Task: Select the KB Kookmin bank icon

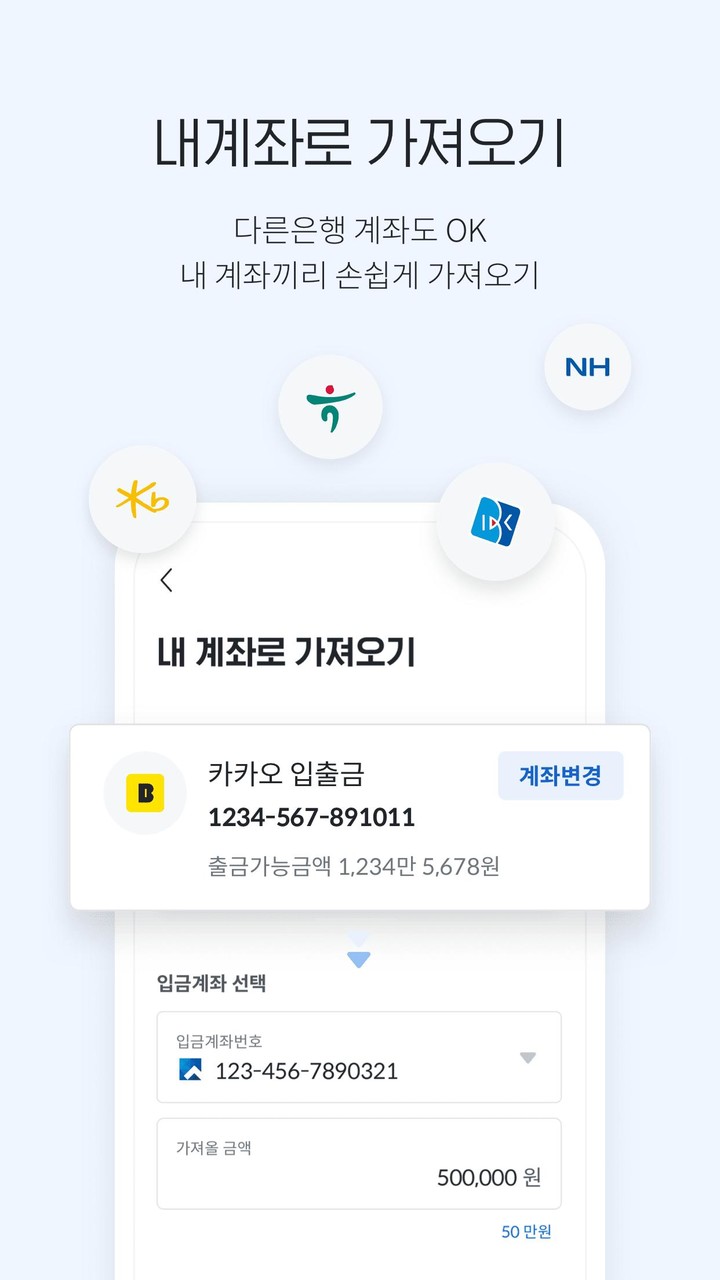Action: [141, 498]
